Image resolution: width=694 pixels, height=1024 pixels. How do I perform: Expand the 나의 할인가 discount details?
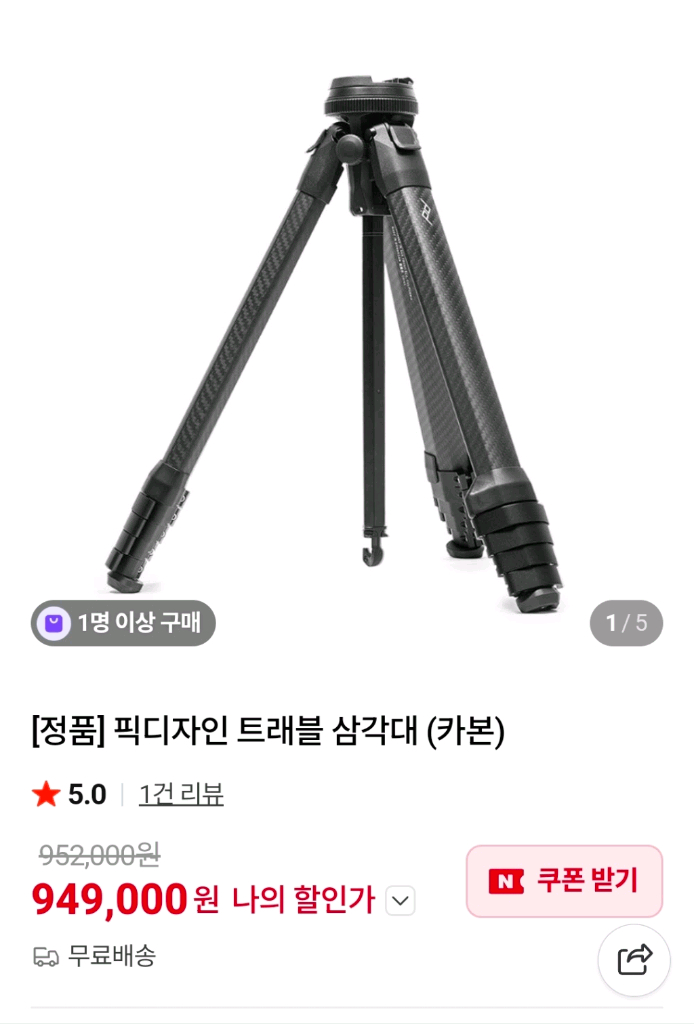click(x=400, y=901)
